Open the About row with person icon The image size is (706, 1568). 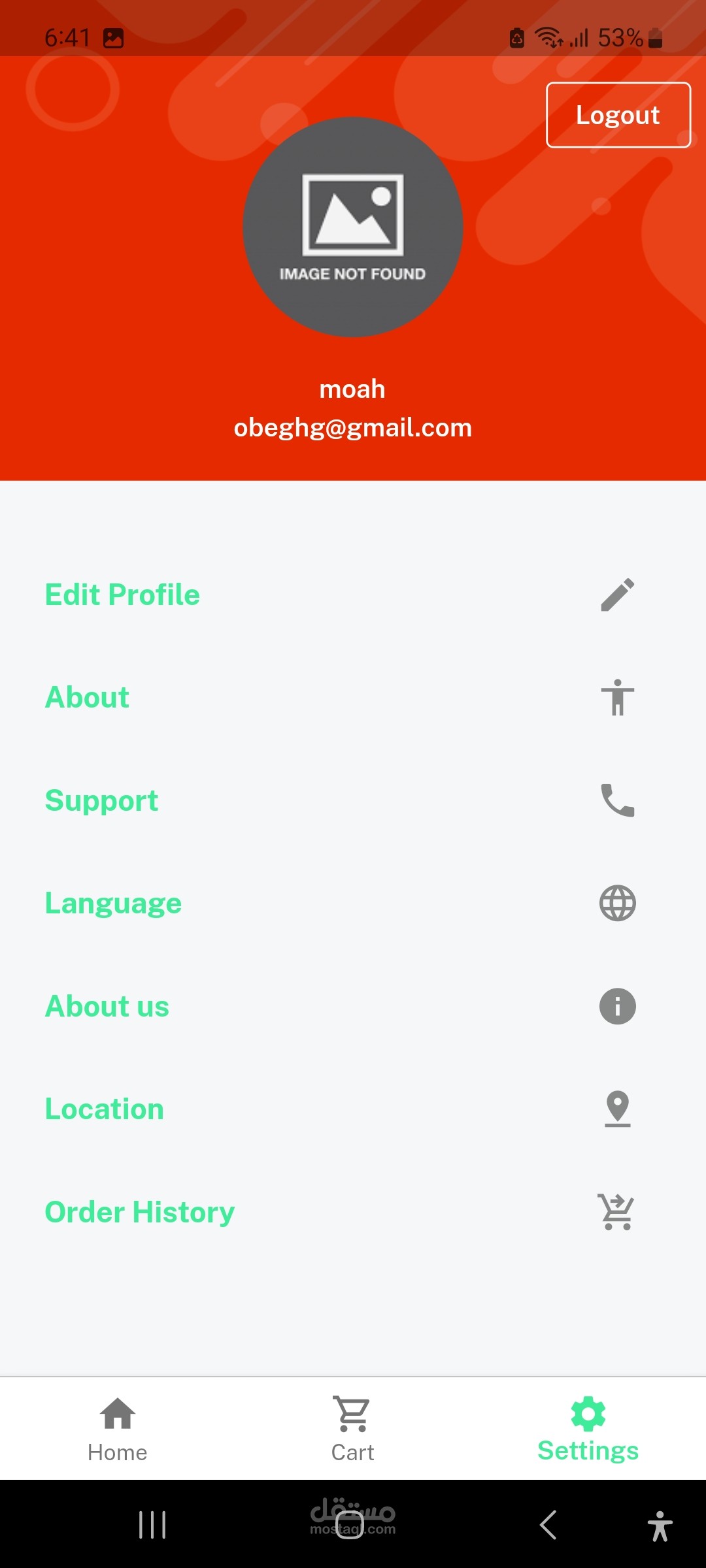tap(88, 697)
